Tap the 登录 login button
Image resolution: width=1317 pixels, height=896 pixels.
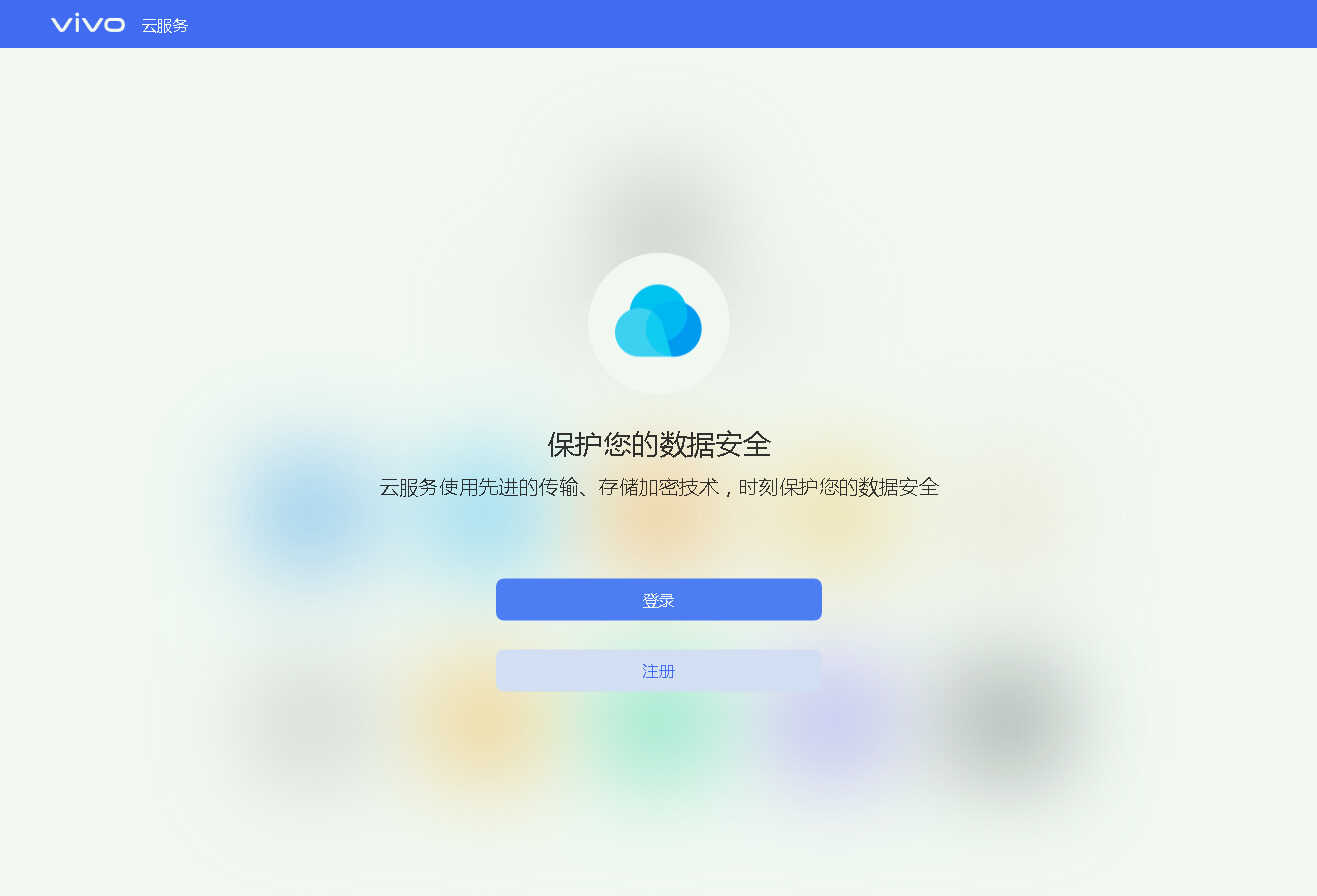coord(658,600)
